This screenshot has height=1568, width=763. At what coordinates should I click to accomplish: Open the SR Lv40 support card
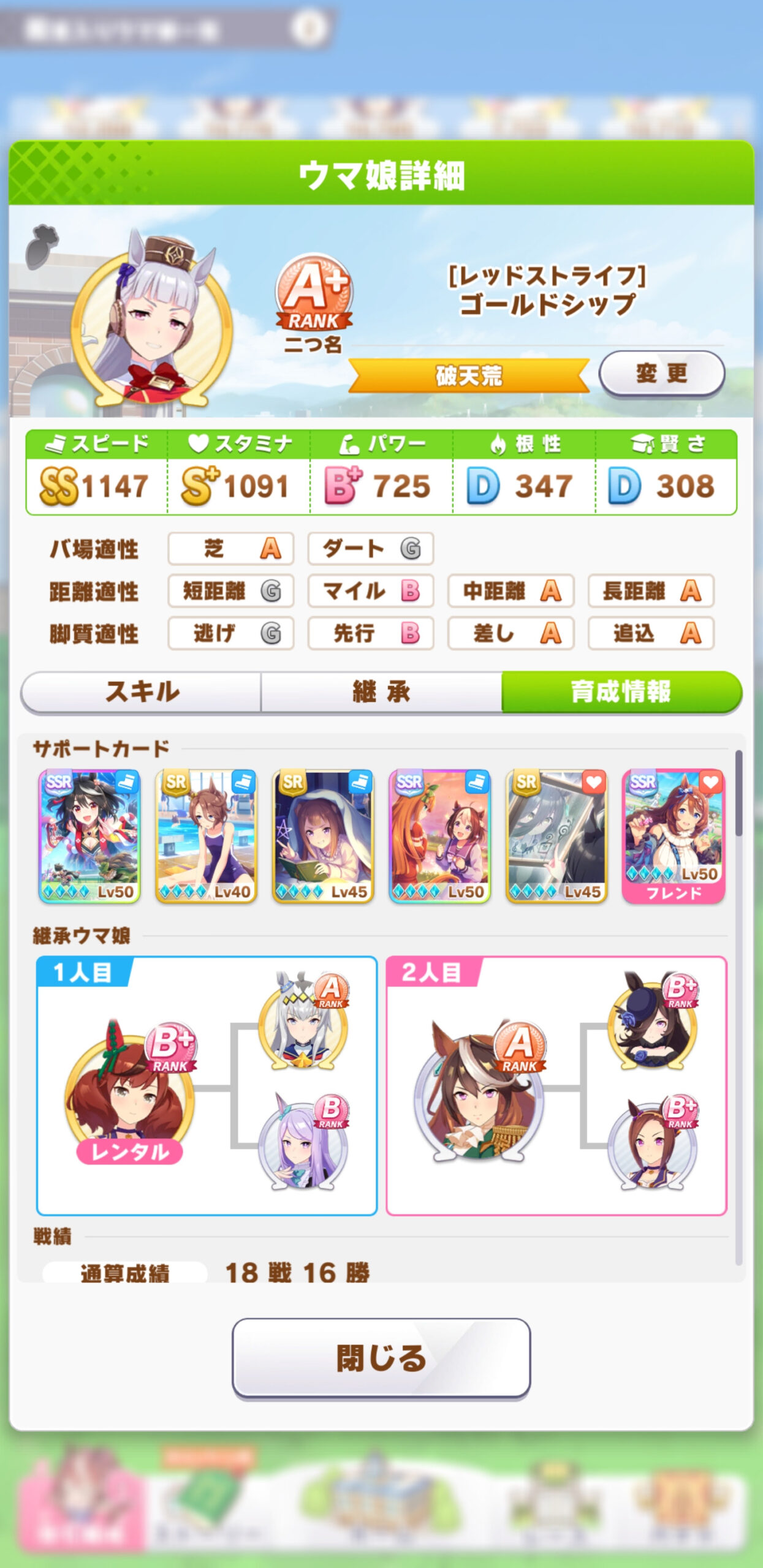206,836
